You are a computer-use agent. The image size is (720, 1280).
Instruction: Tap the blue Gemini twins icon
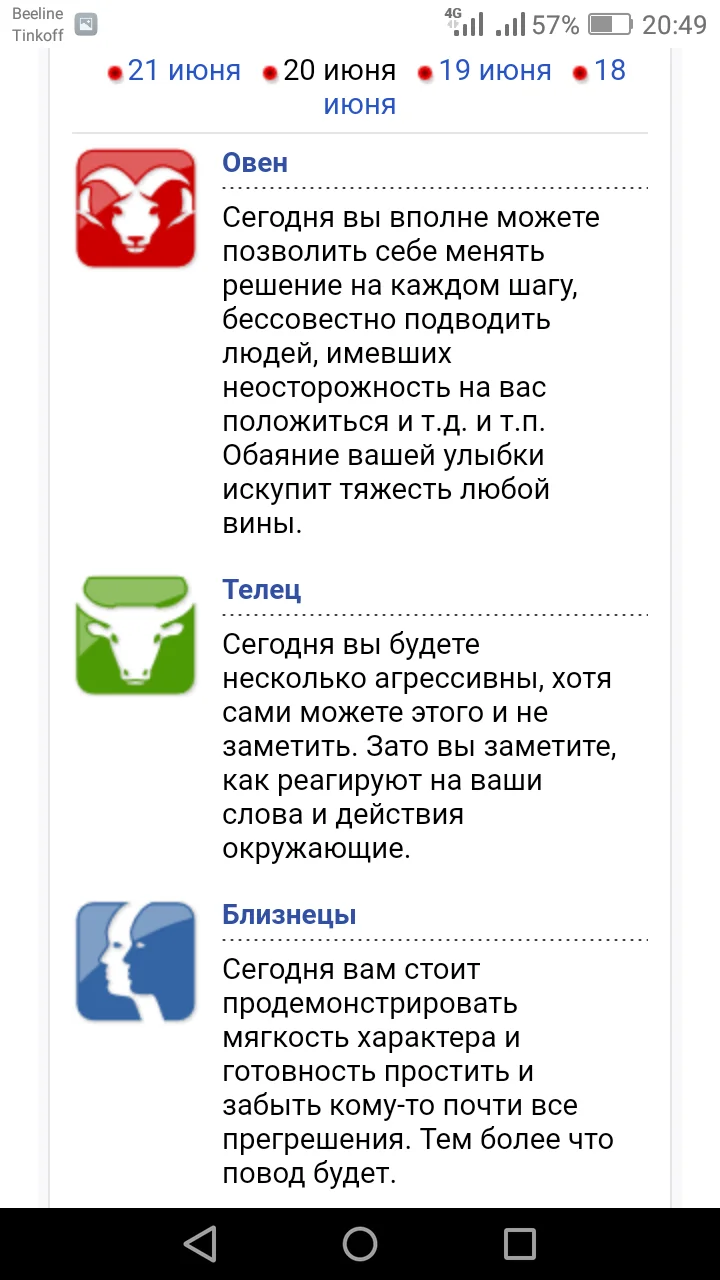coord(135,960)
